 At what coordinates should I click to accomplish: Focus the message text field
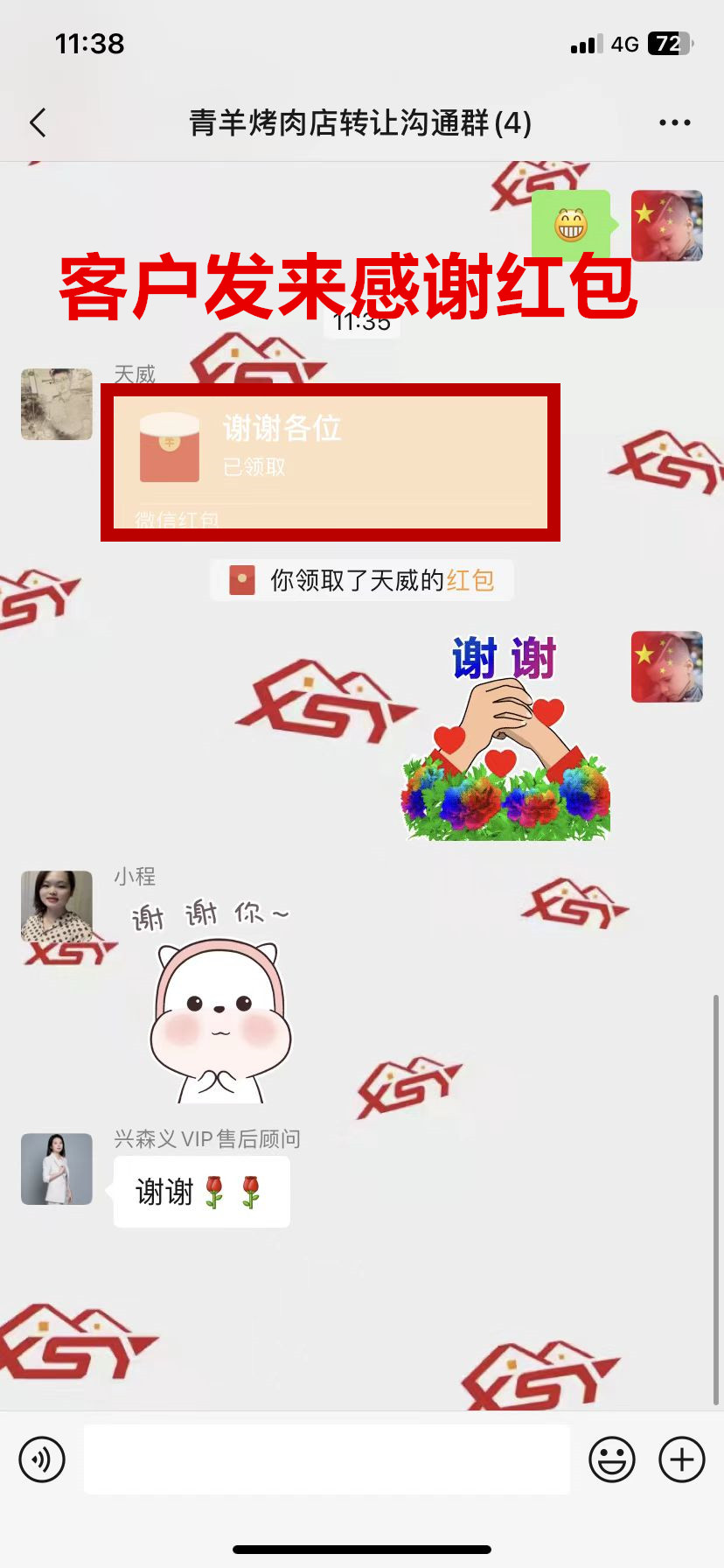tap(326, 1459)
